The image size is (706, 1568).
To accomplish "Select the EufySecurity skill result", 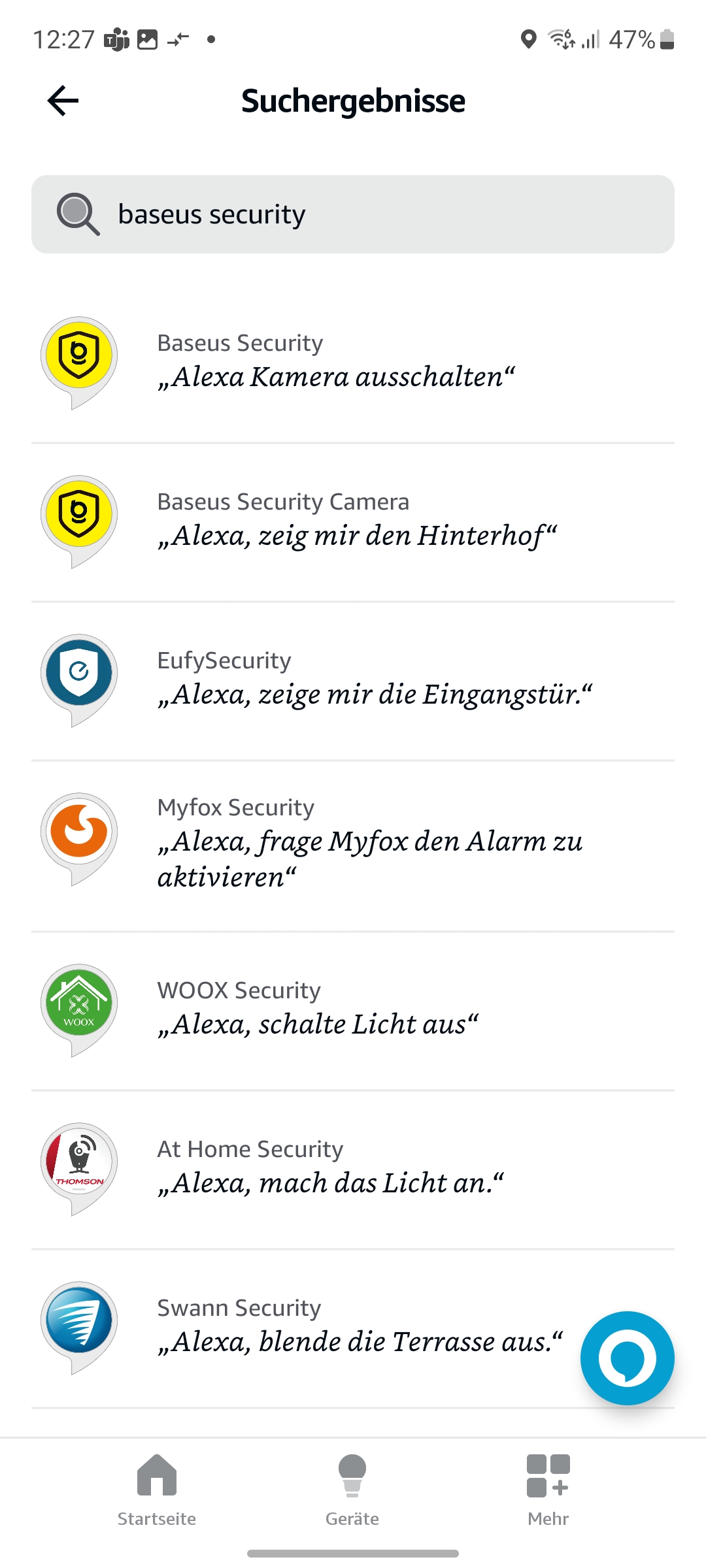I will 353,678.
